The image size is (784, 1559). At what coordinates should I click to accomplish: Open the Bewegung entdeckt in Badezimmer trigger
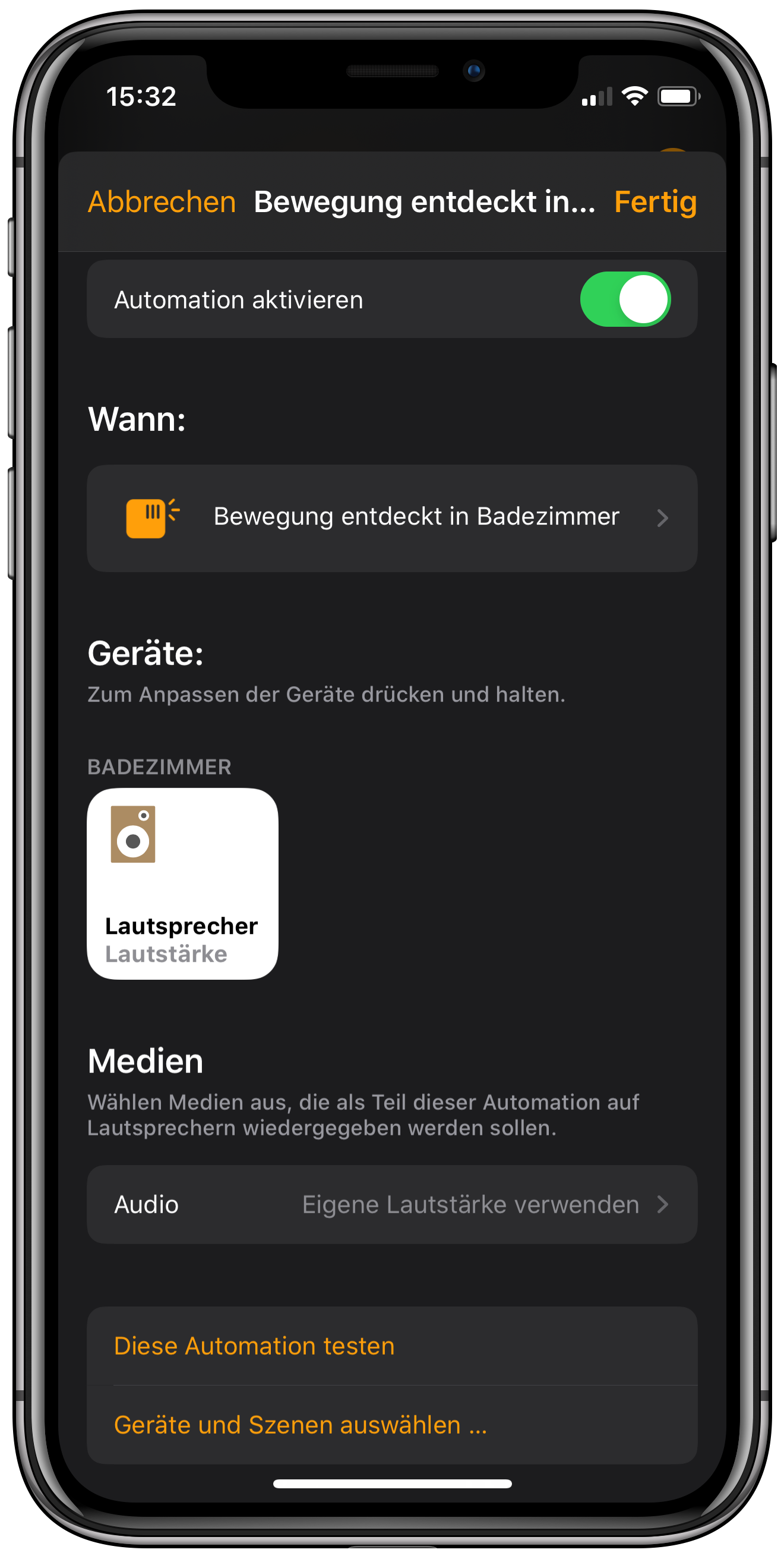coord(392,518)
